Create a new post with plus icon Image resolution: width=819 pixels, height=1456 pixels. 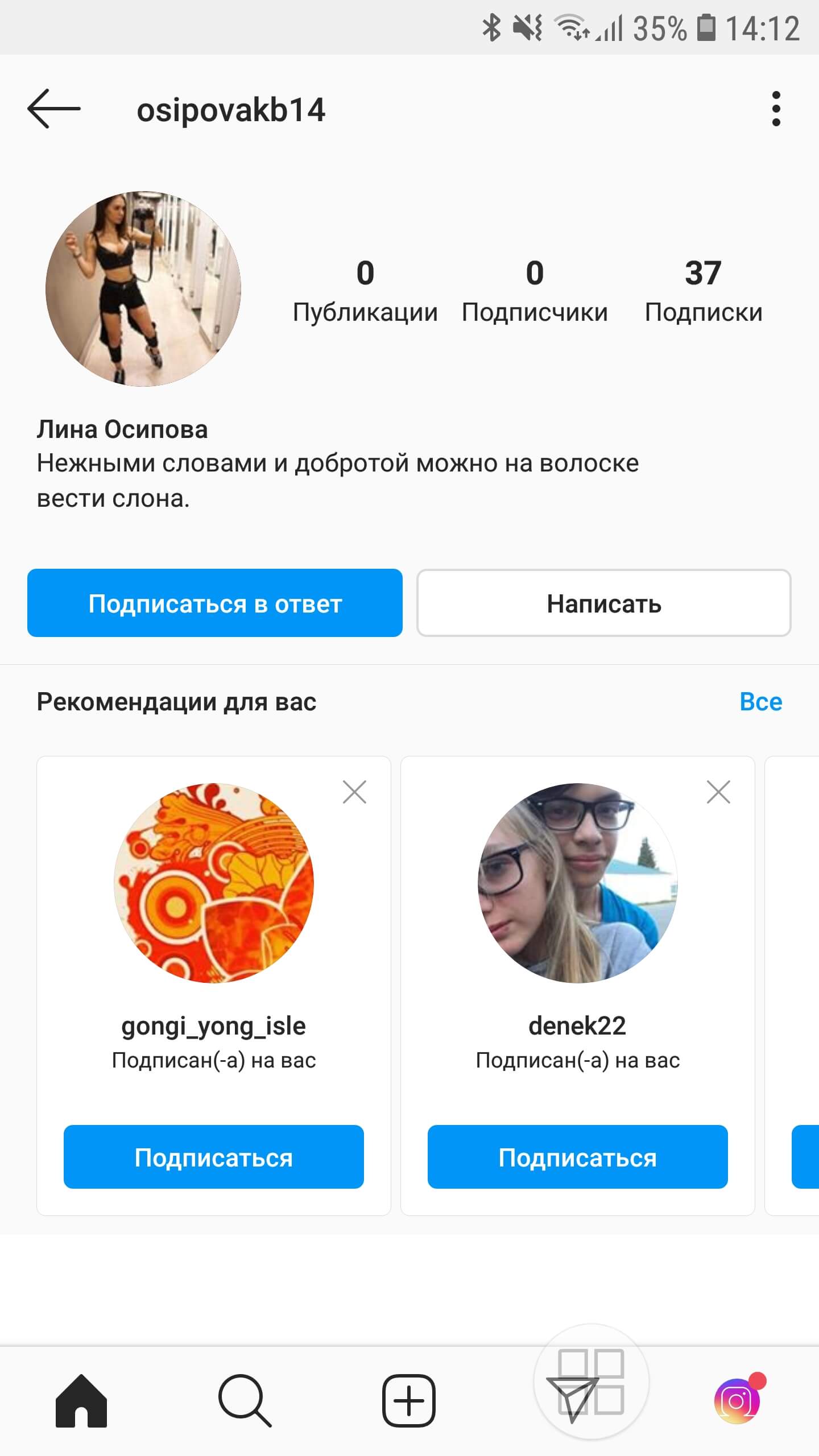click(x=408, y=1400)
